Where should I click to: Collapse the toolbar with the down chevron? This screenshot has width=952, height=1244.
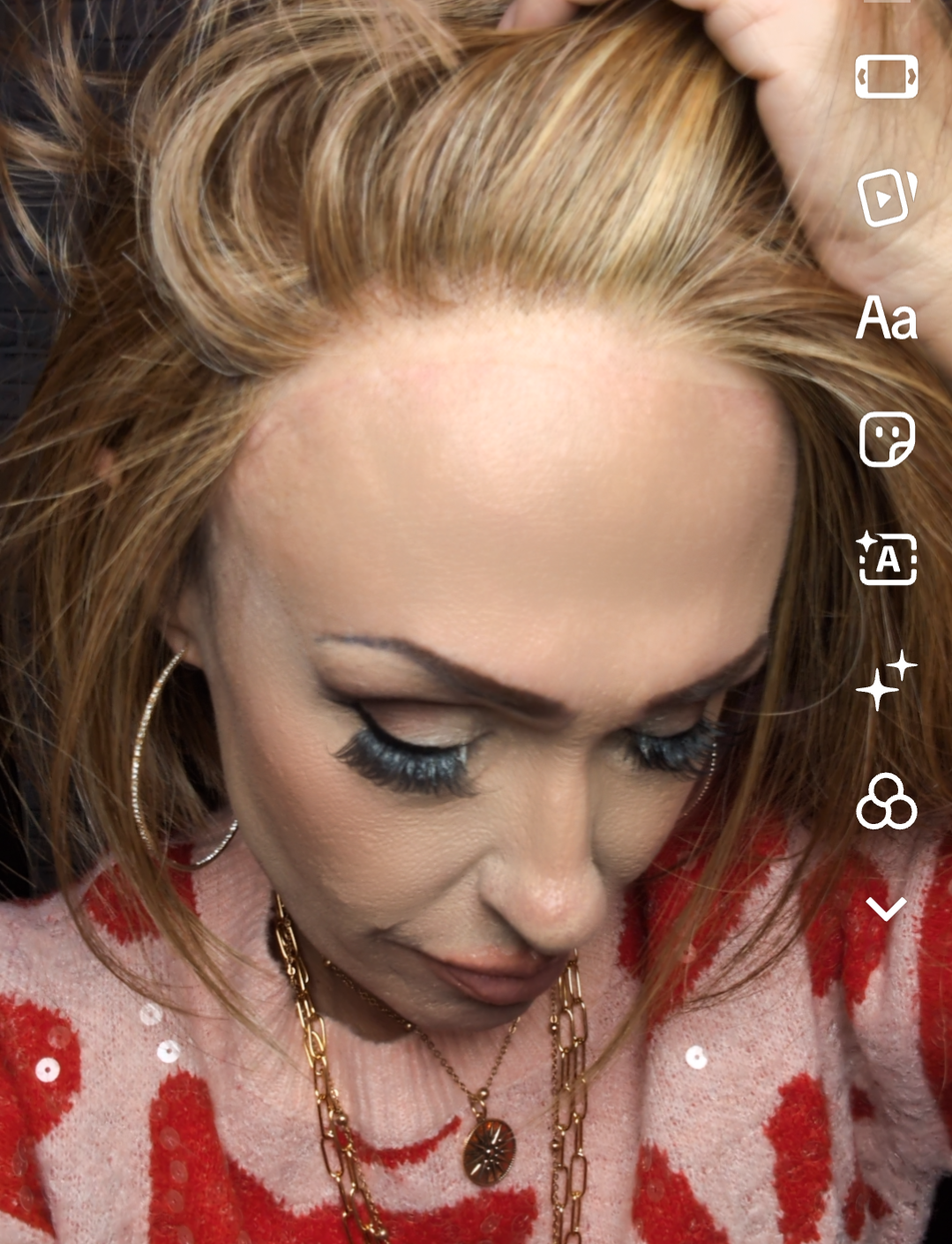[x=887, y=909]
